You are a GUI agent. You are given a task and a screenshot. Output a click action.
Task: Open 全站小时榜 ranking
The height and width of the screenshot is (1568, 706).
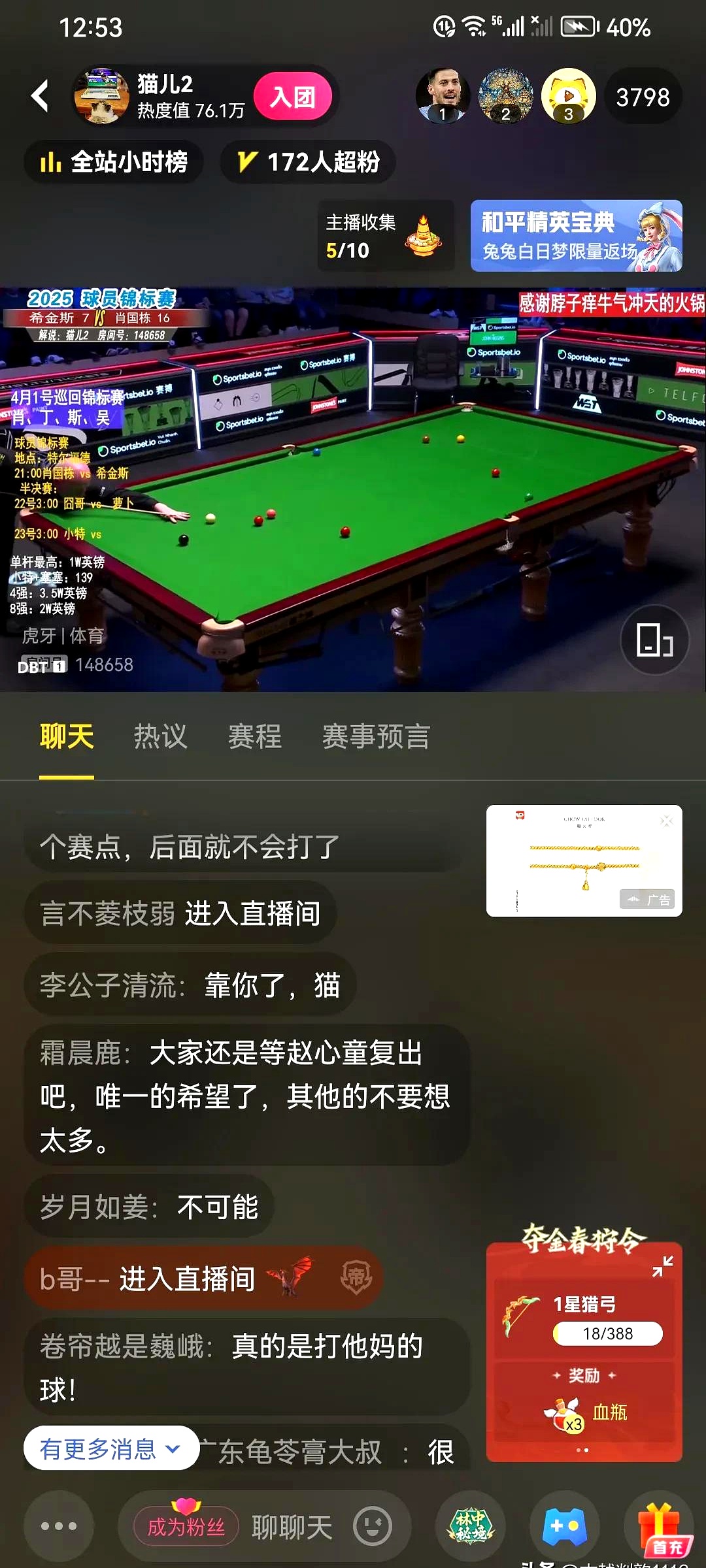(114, 161)
